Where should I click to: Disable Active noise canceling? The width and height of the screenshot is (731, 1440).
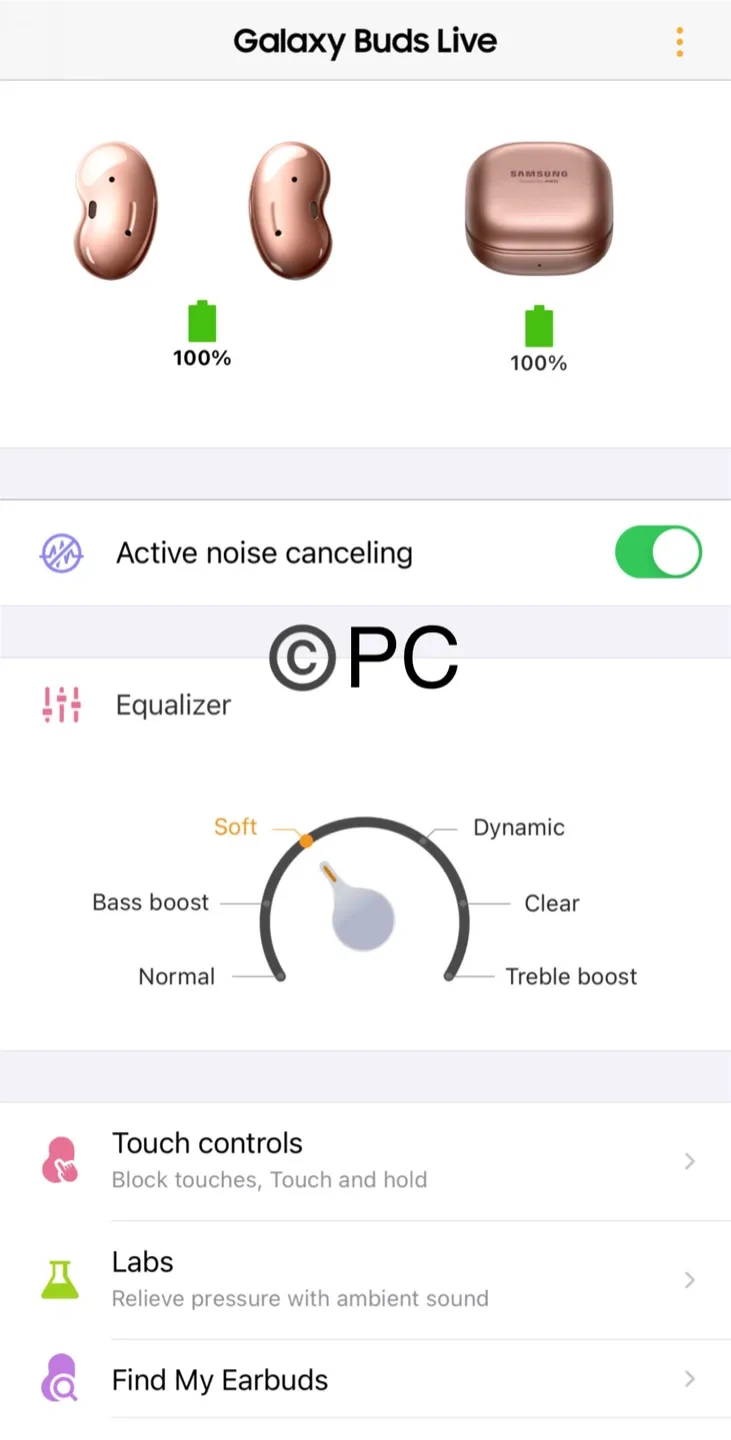click(x=658, y=552)
